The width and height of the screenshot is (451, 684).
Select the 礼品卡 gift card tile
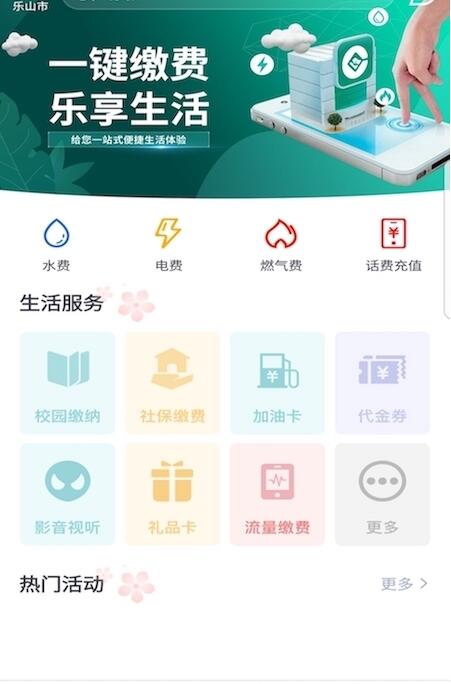tap(173, 494)
